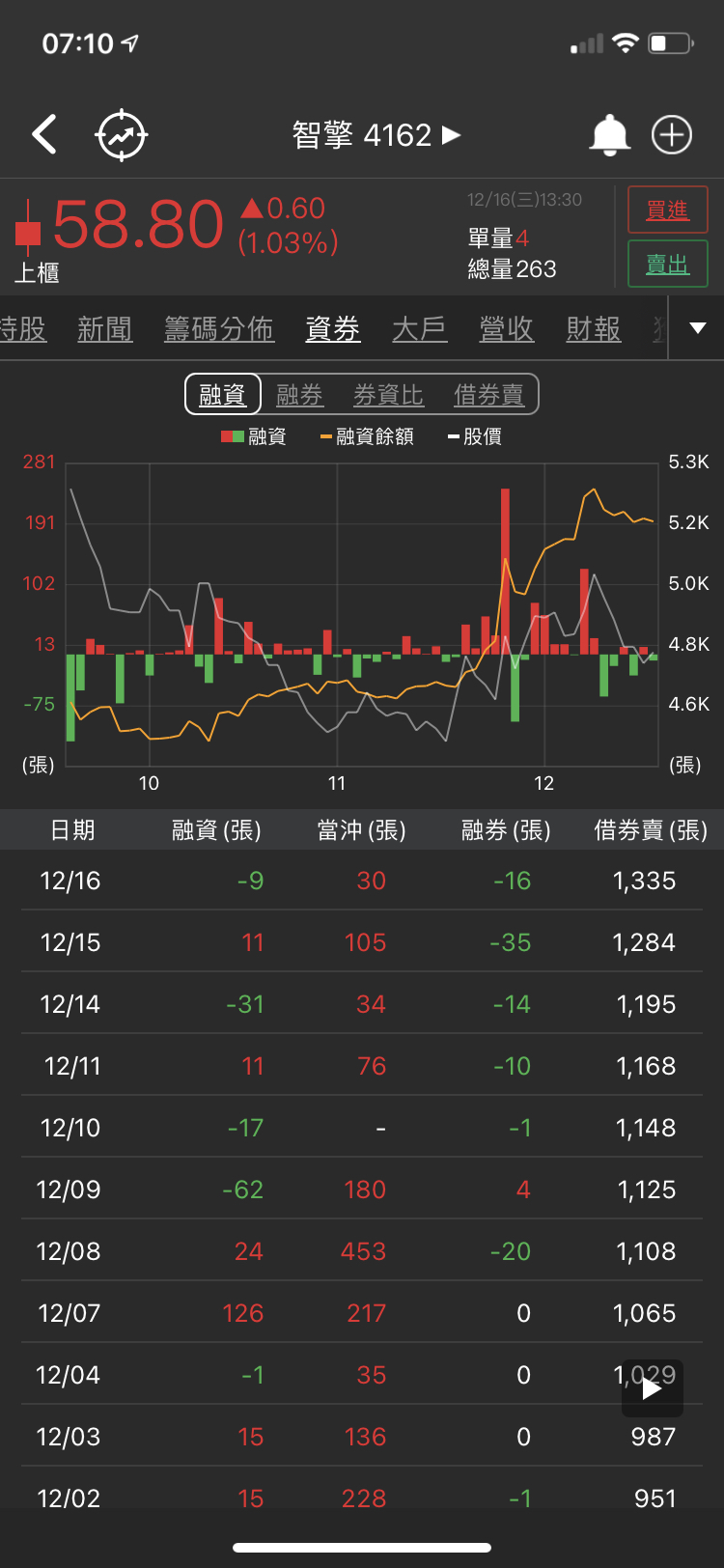This screenshot has width=724, height=1568.
Task: Tap the 買進 buy button
Action: 667,210
